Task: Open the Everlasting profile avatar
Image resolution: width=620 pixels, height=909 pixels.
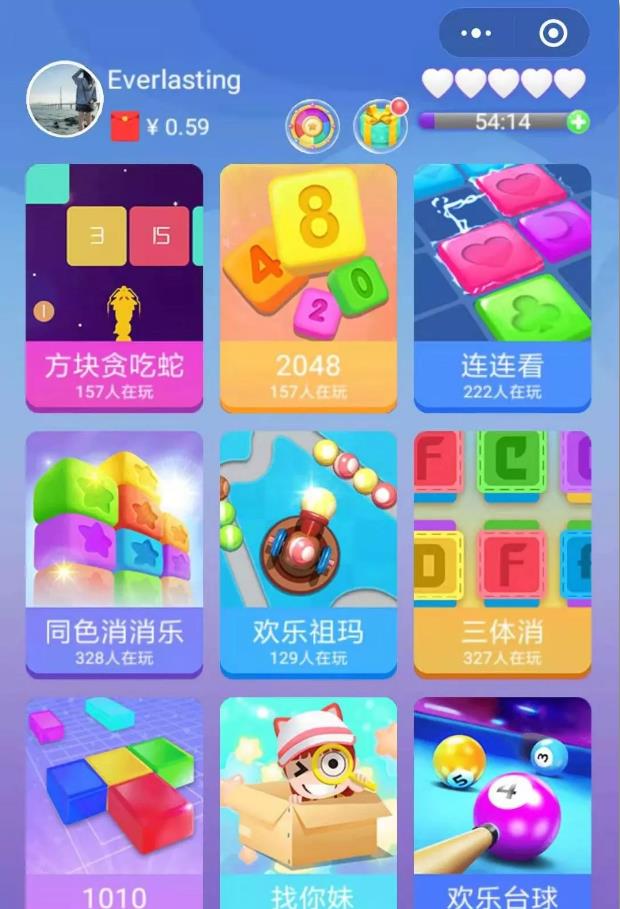Action: click(64, 99)
